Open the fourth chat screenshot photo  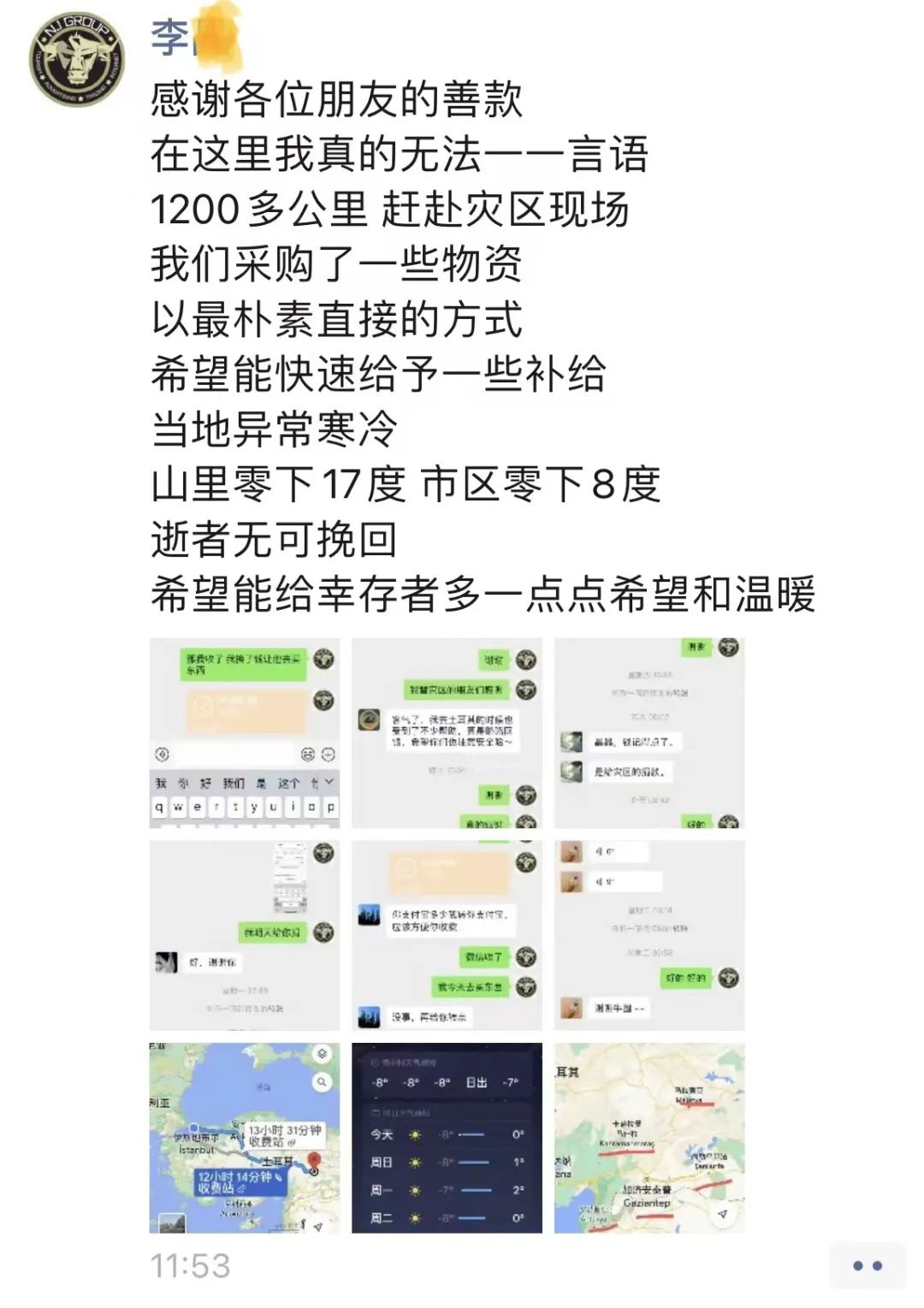point(244,935)
